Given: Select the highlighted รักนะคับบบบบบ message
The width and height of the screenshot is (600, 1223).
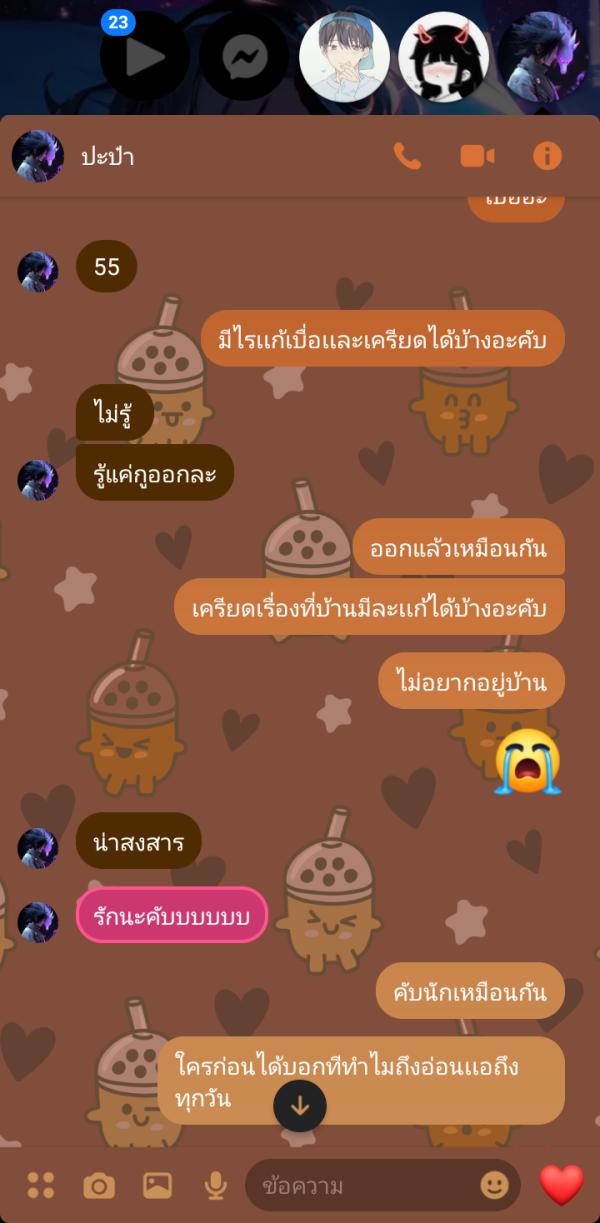Looking at the screenshot, I should pos(172,915).
